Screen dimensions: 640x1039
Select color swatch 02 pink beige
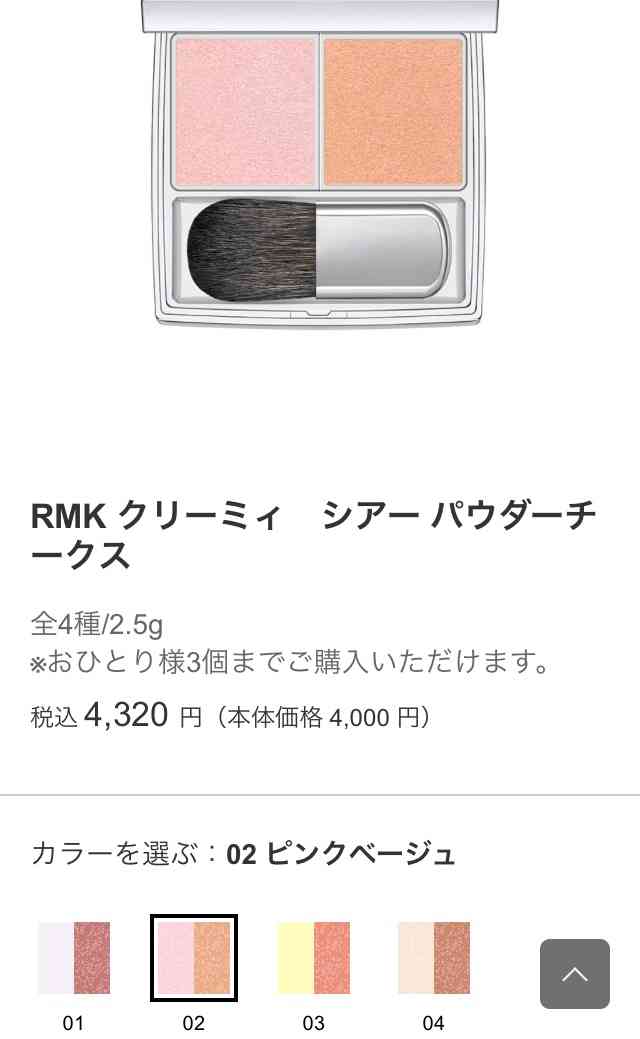click(193, 957)
